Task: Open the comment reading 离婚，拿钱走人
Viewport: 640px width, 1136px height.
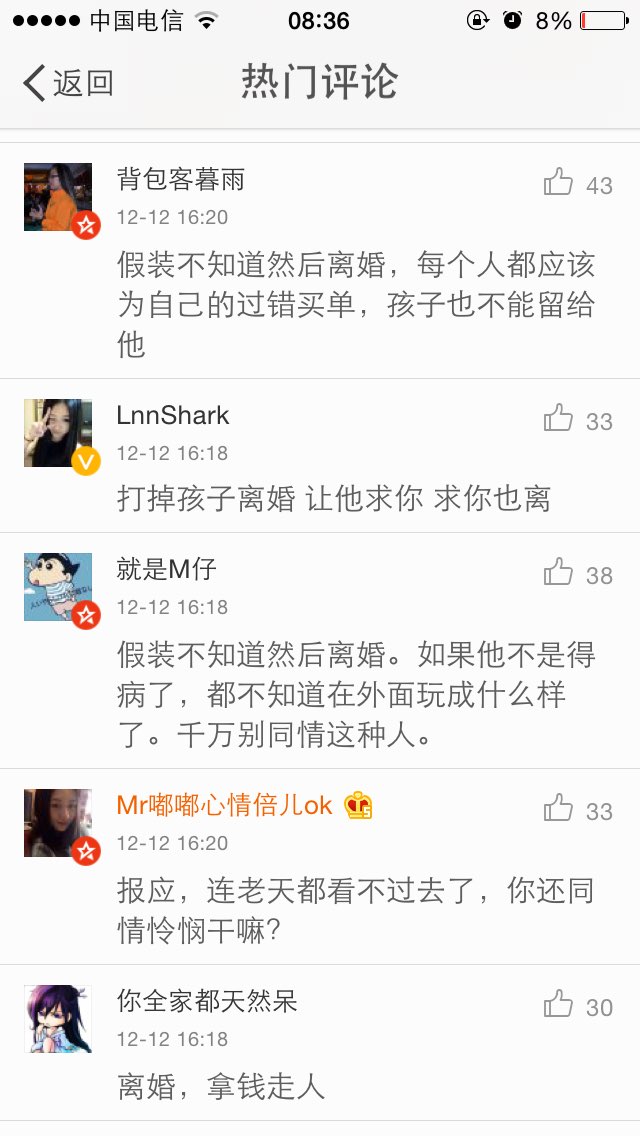Action: pos(221,1086)
